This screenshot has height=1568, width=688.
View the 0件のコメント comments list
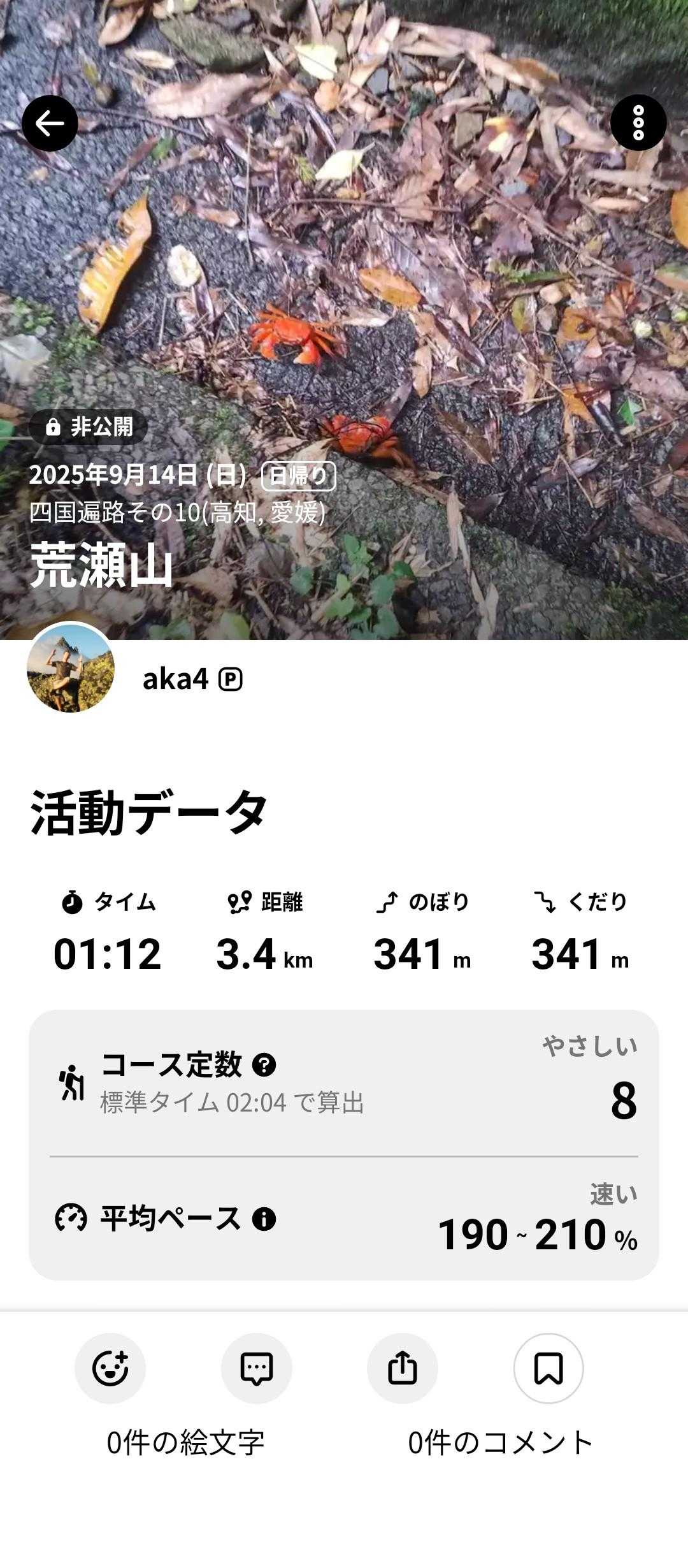point(501,1442)
